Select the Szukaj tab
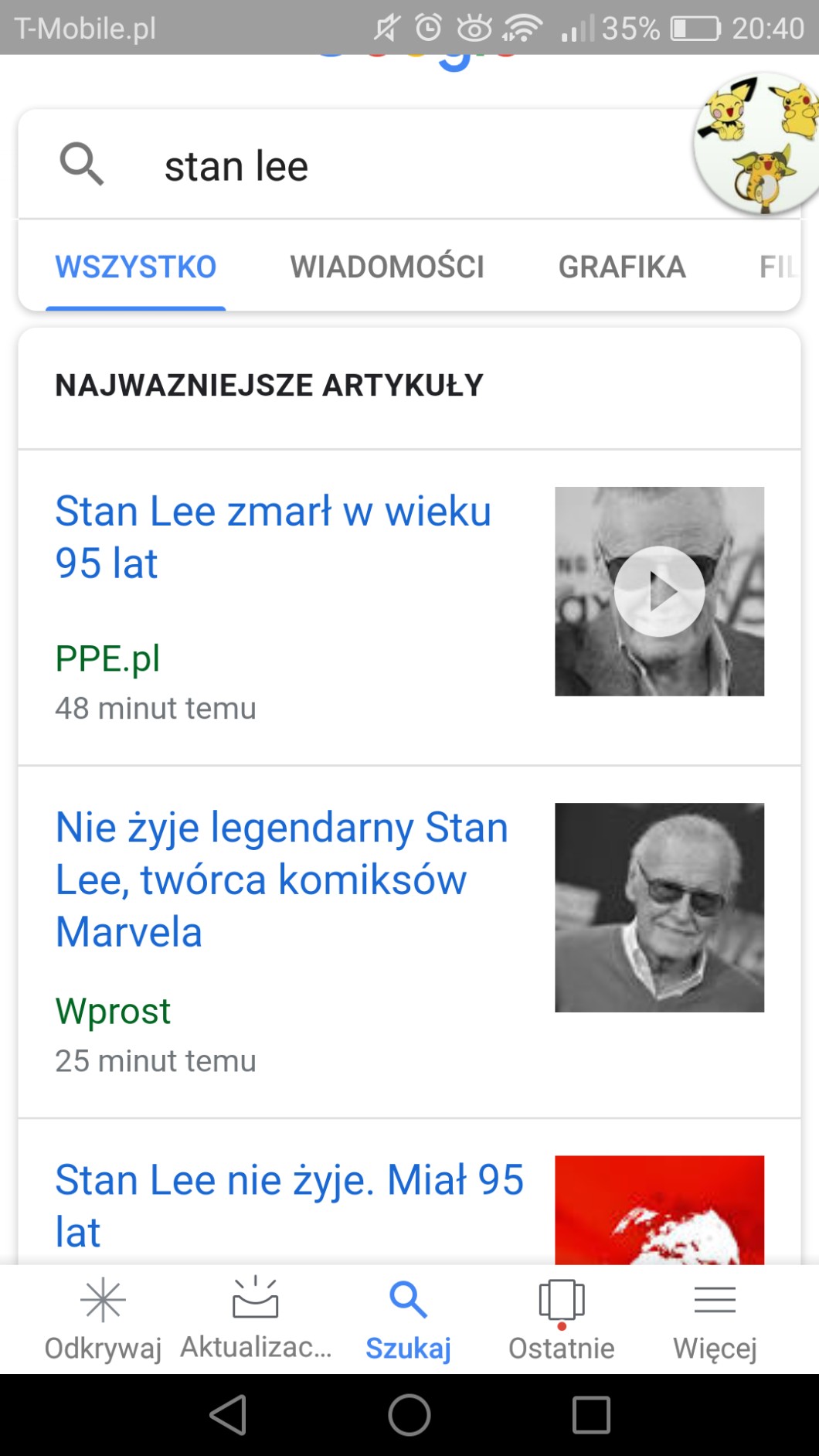Image resolution: width=819 pixels, height=1456 pixels. coord(408,1319)
